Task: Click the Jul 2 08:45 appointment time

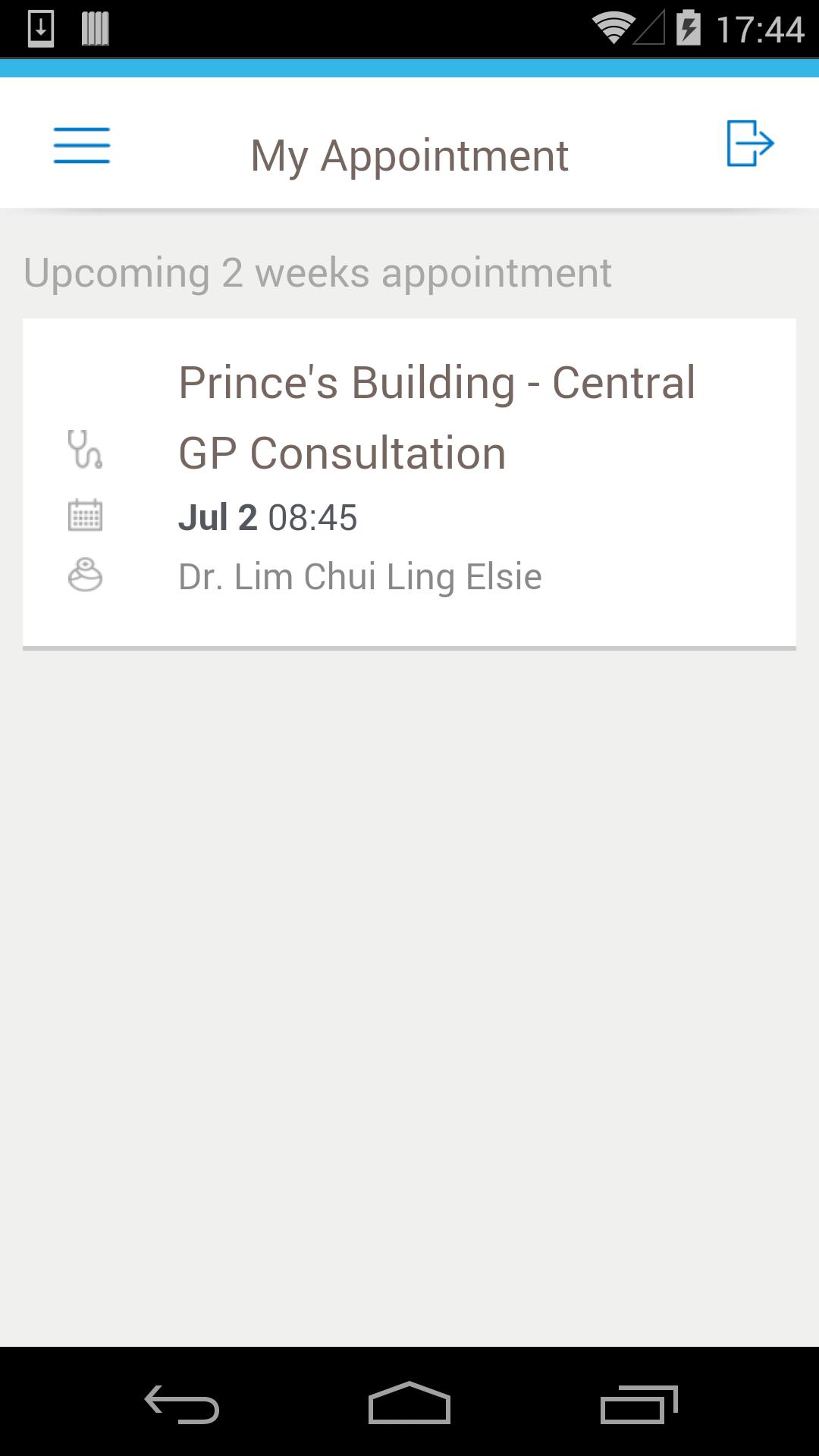Action: (269, 516)
